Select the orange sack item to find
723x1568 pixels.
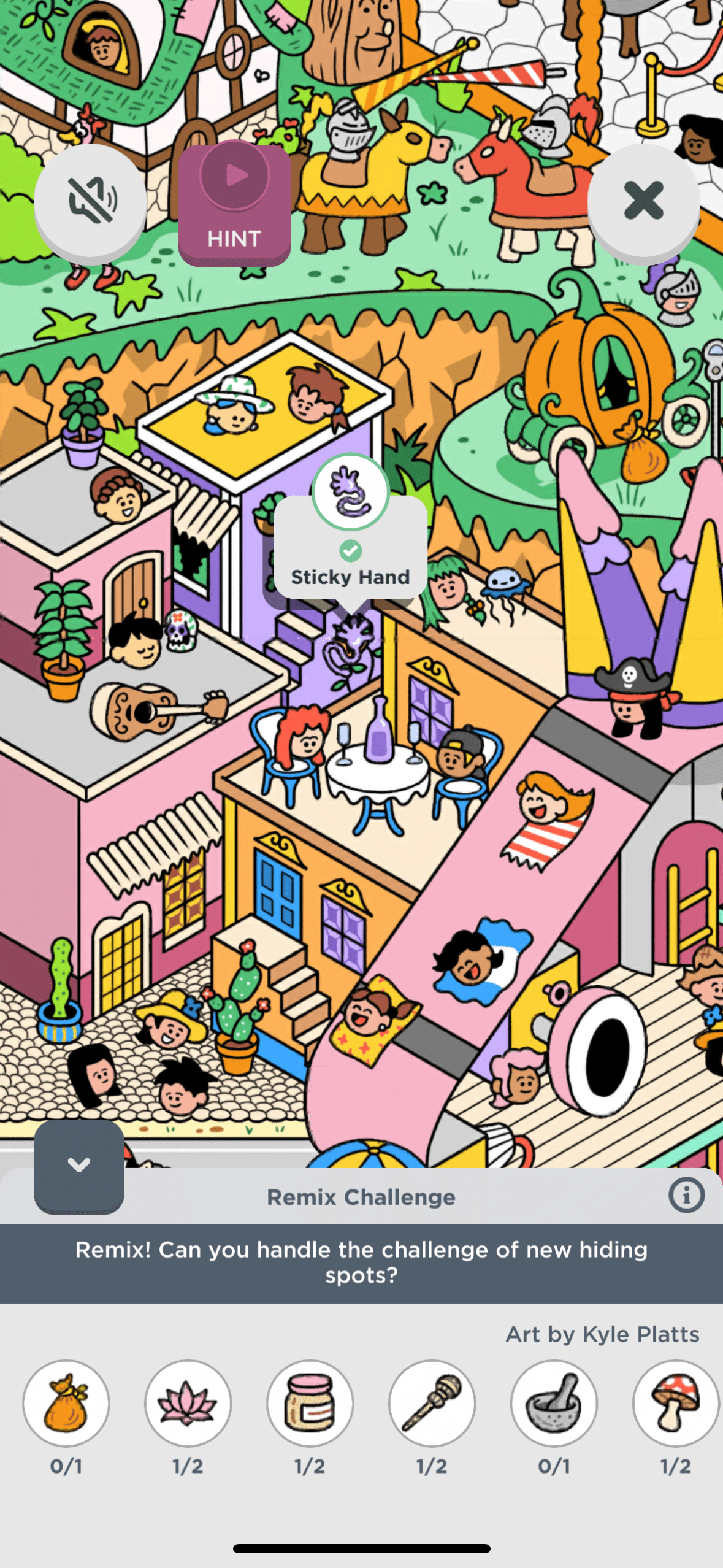66,1404
